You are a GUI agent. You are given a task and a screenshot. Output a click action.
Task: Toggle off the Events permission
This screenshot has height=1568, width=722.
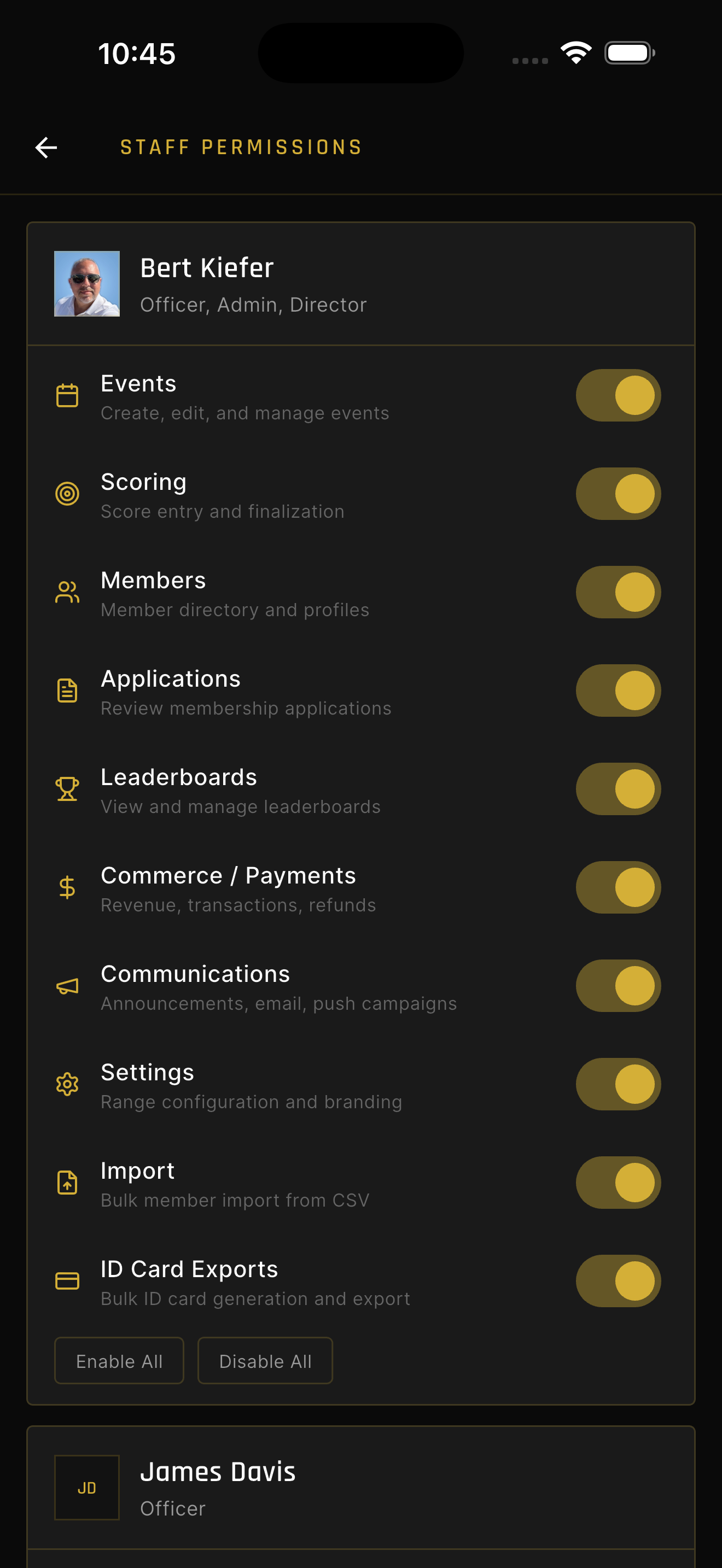coord(618,395)
